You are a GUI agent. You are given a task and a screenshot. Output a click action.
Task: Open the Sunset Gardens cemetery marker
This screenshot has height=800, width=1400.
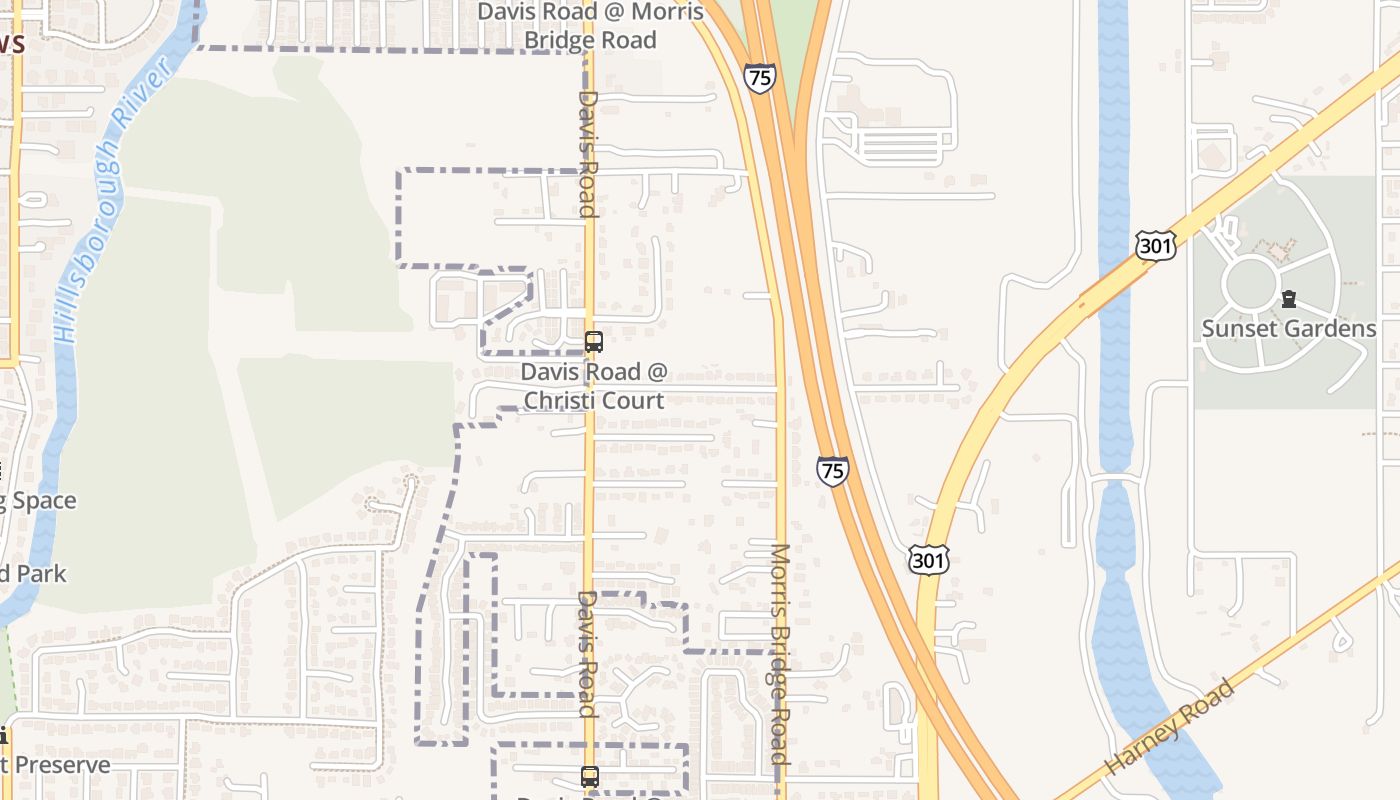coord(1288,299)
